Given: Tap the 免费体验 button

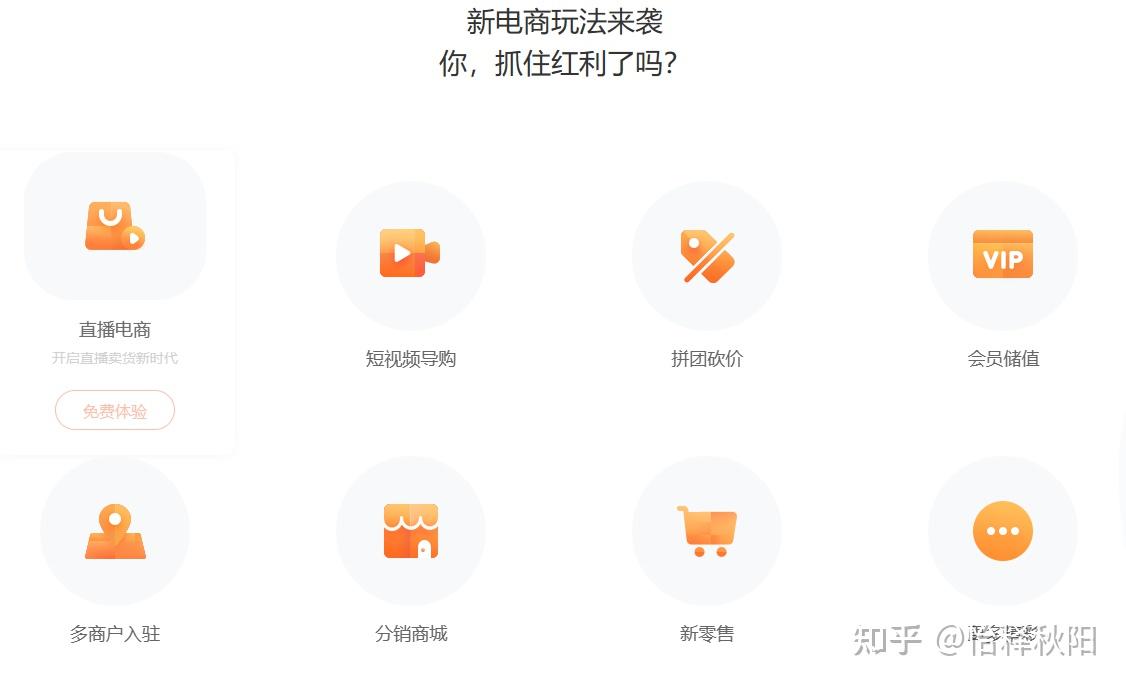Looking at the screenshot, I should [x=115, y=411].
